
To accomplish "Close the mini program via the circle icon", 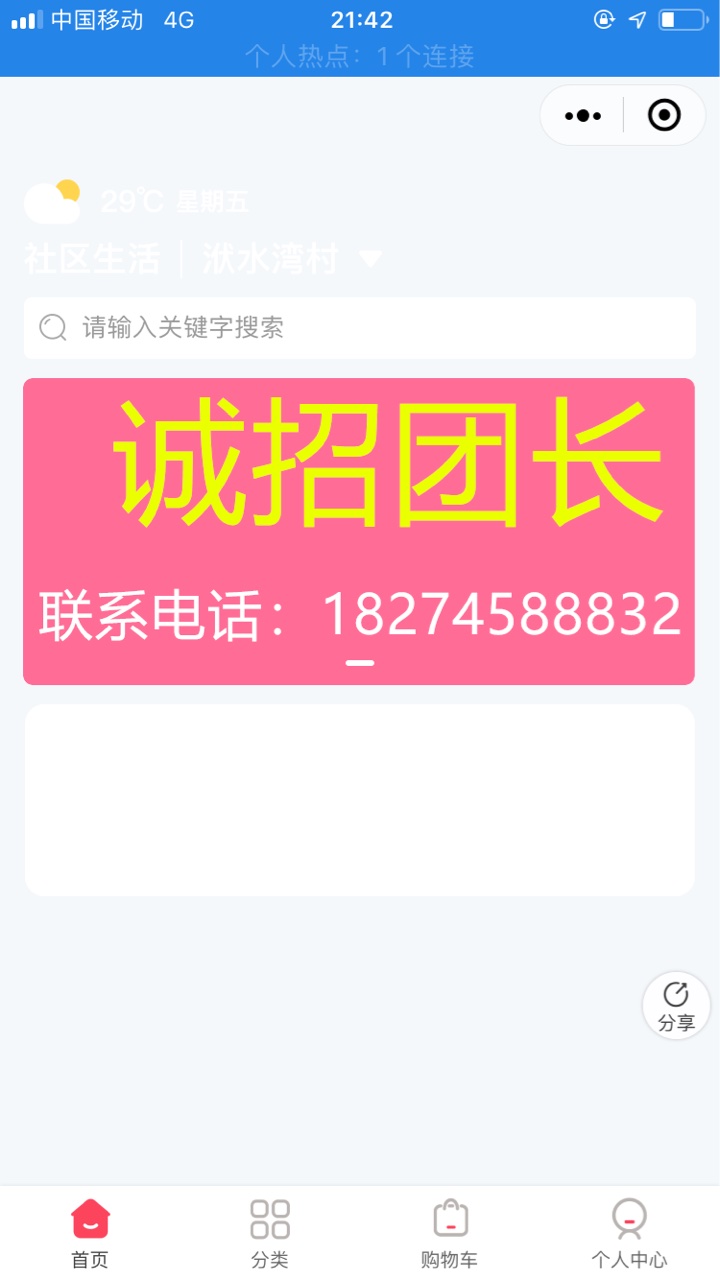I will coord(664,116).
